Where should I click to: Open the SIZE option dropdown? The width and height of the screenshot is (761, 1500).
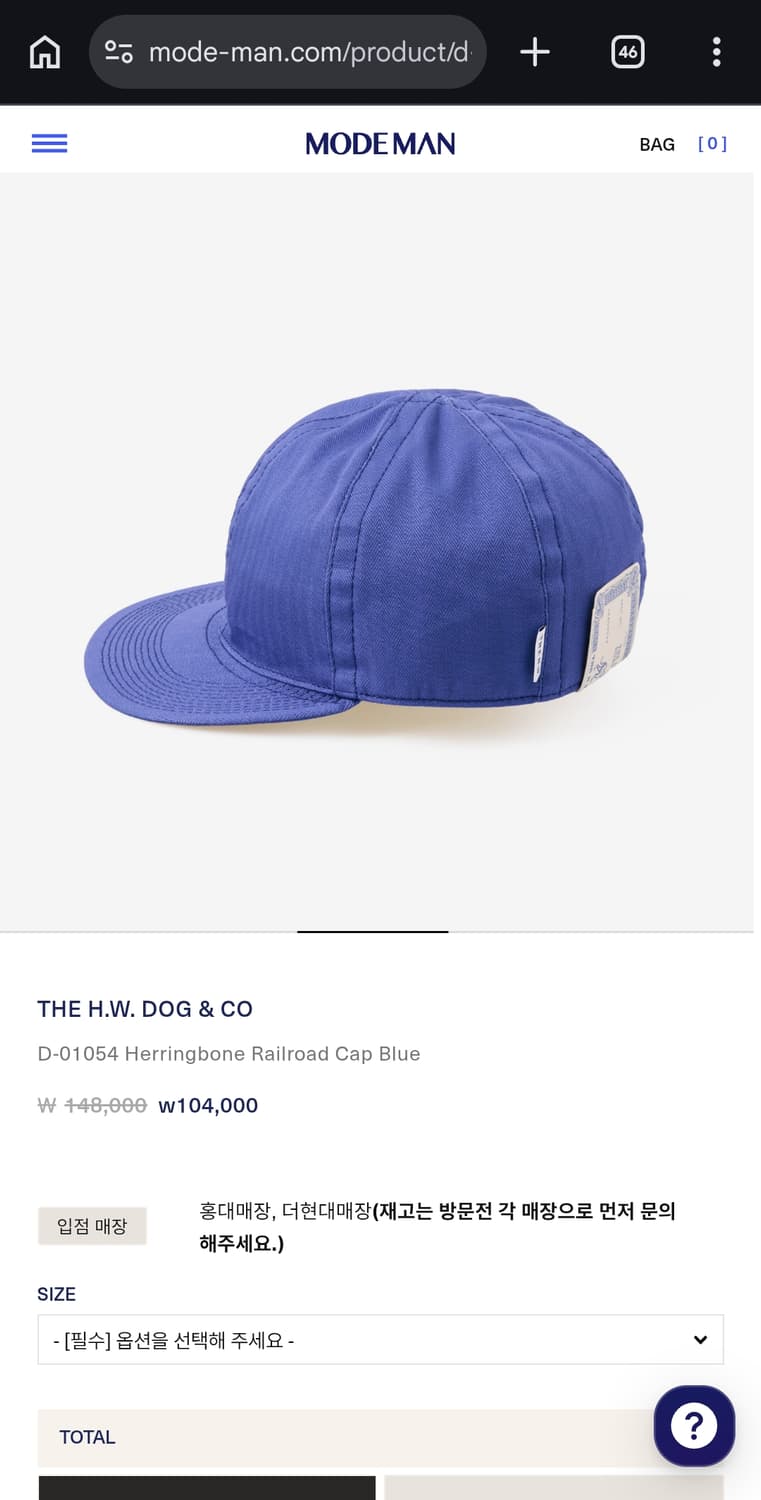coord(380,1339)
